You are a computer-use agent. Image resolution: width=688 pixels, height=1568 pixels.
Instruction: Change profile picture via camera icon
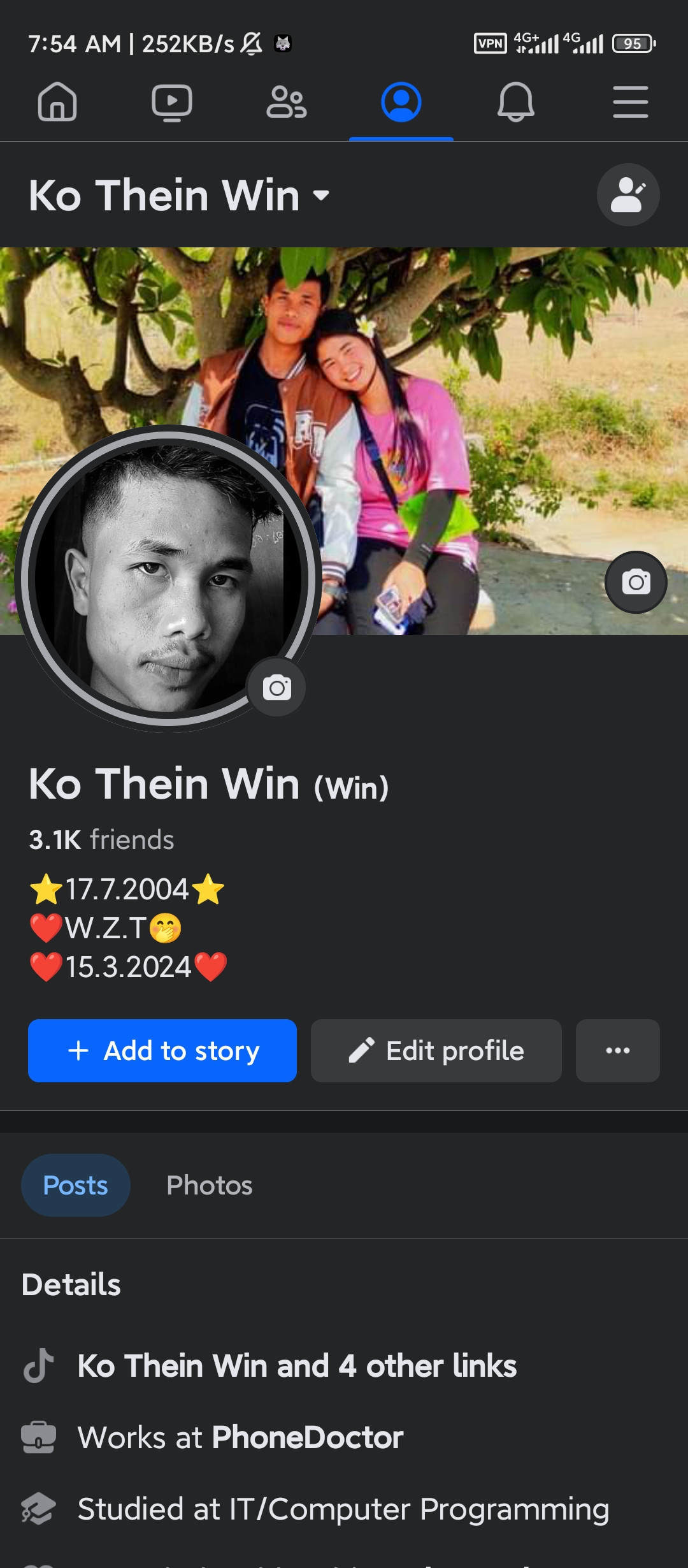pyautogui.click(x=276, y=688)
